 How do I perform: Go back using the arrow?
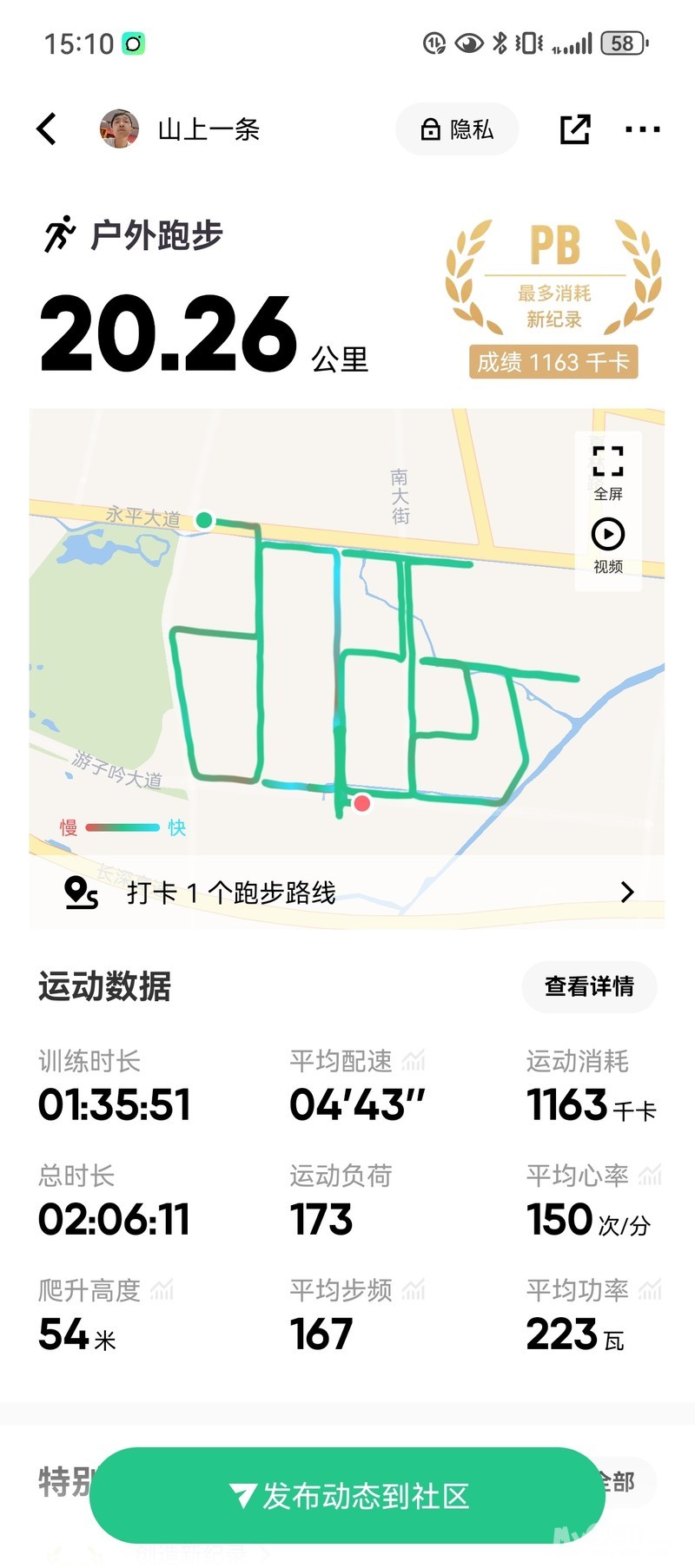click(x=47, y=129)
